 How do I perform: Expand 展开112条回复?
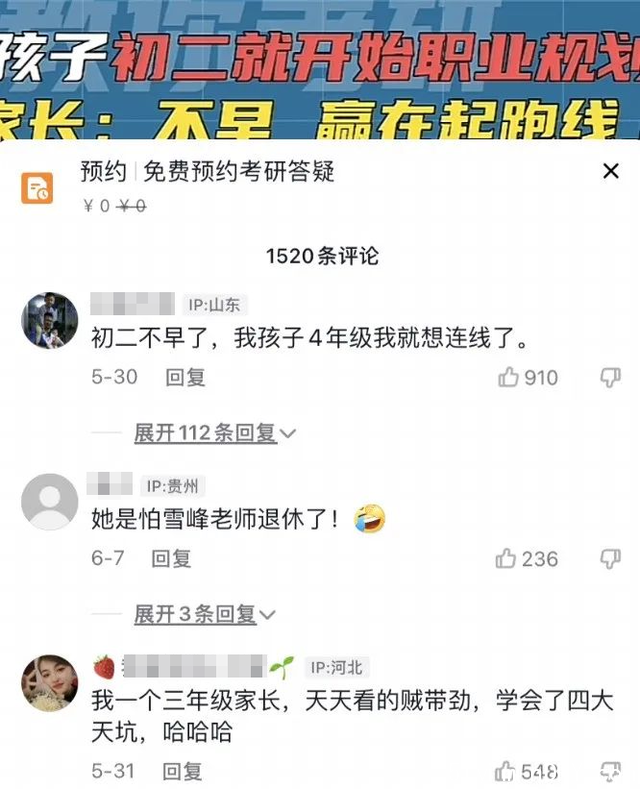(x=215, y=433)
